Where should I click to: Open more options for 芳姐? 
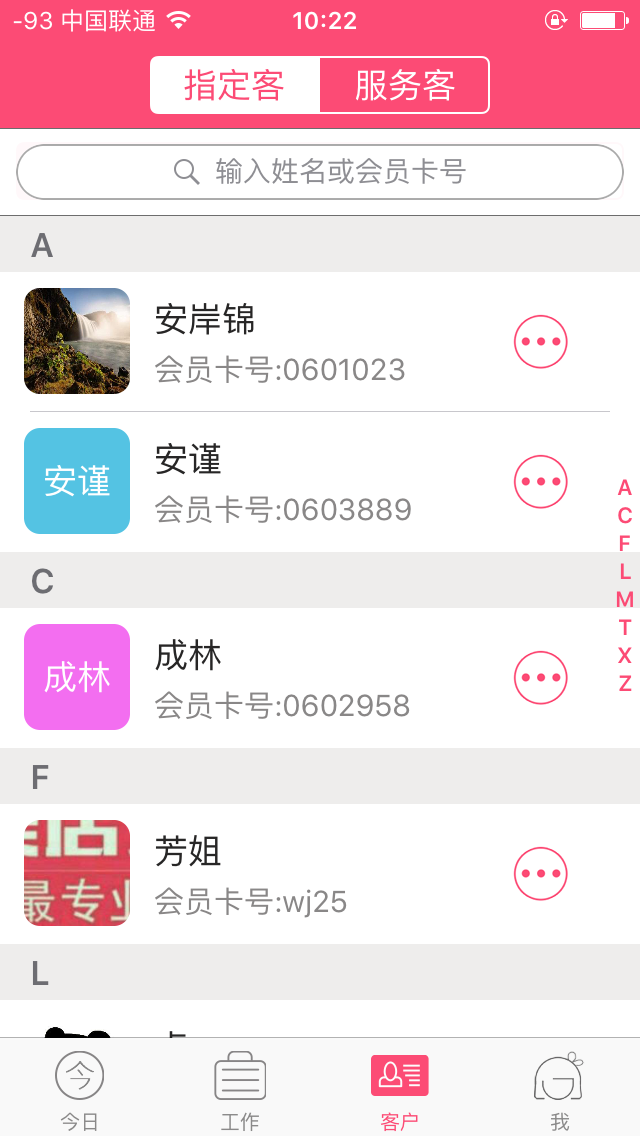click(x=541, y=874)
